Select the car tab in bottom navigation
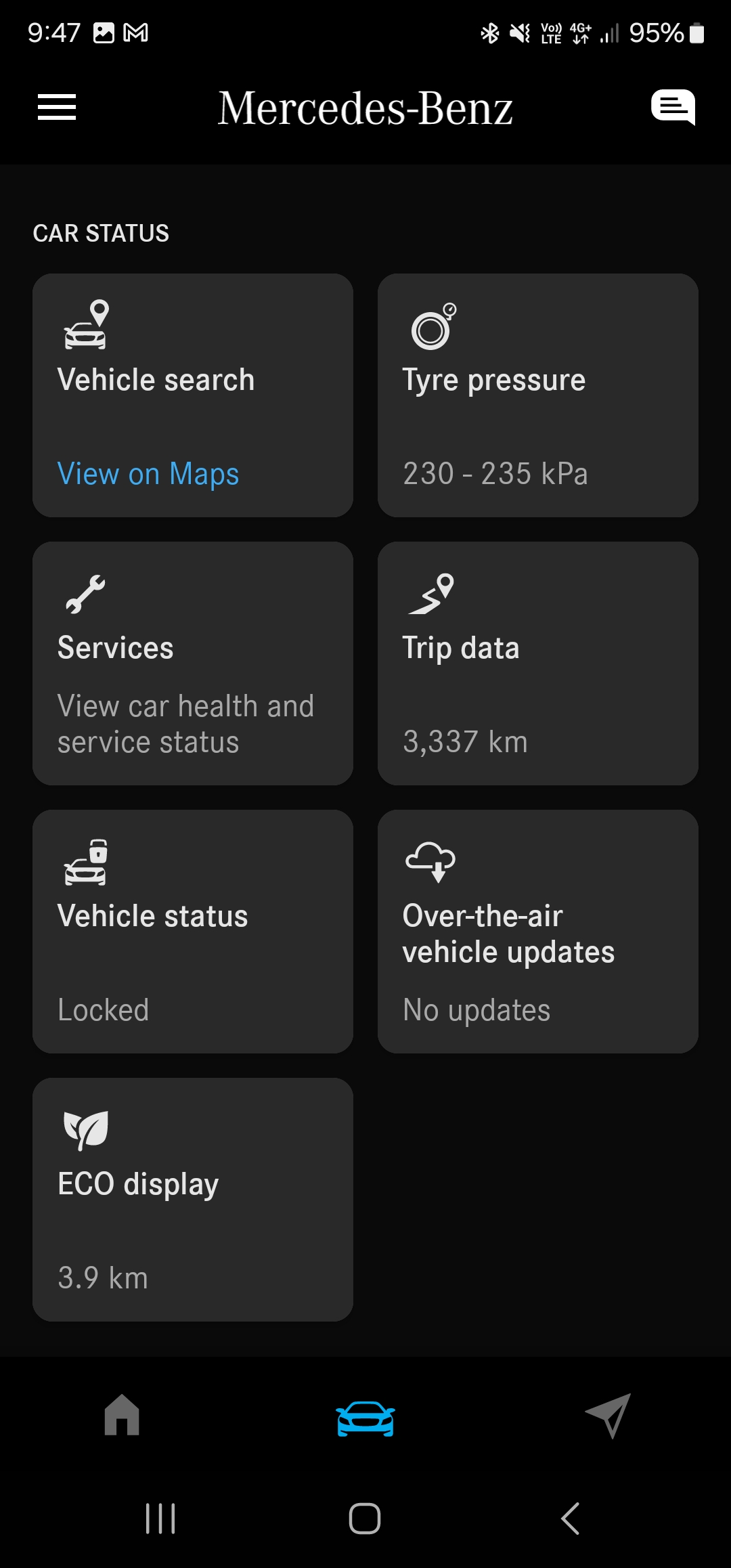Viewport: 731px width, 1568px height. click(365, 1418)
